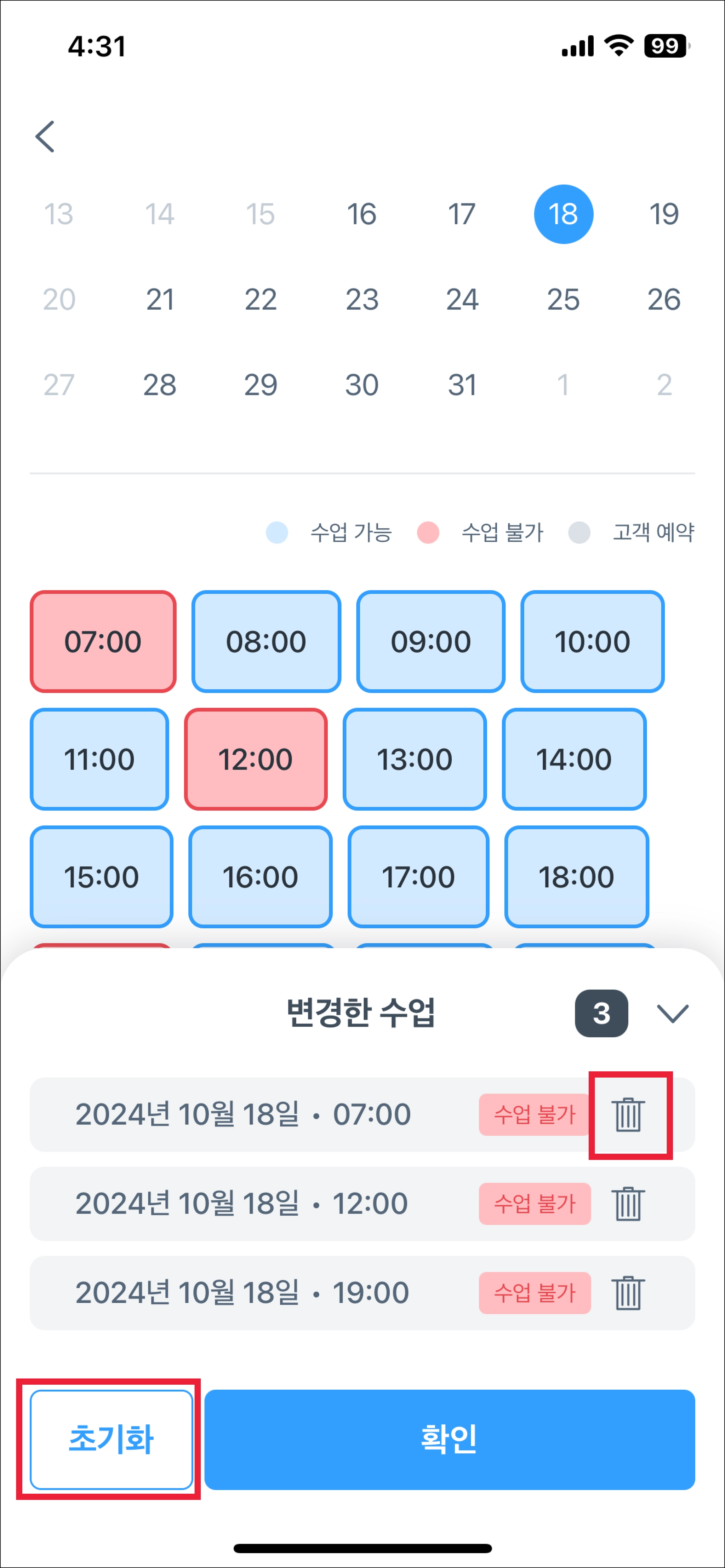The height and width of the screenshot is (1568, 725).
Task: Collapse the 변경한 수업 panel chevron
Action: (x=673, y=1014)
